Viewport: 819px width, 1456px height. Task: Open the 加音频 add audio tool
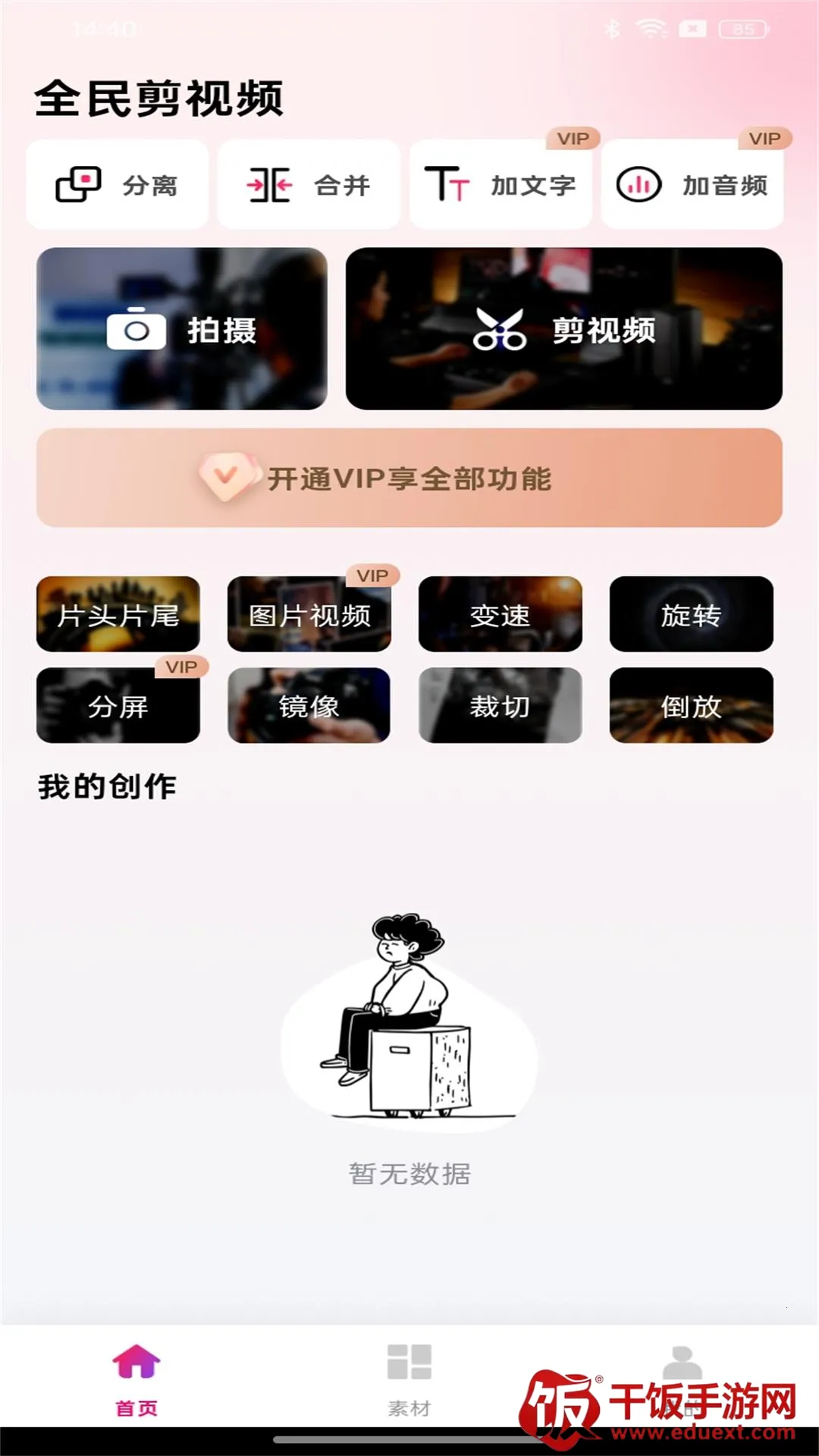(692, 184)
